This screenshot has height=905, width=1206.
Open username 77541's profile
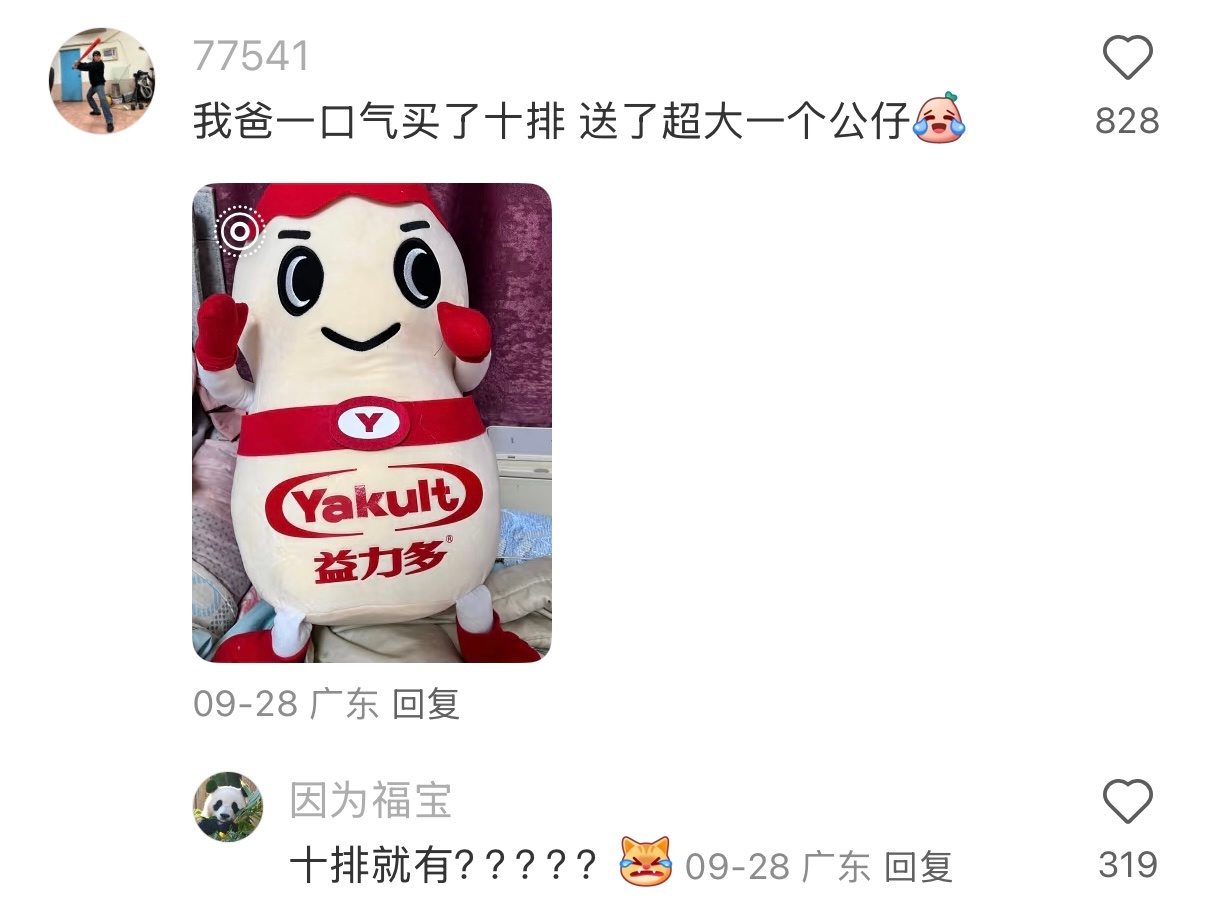(251, 57)
